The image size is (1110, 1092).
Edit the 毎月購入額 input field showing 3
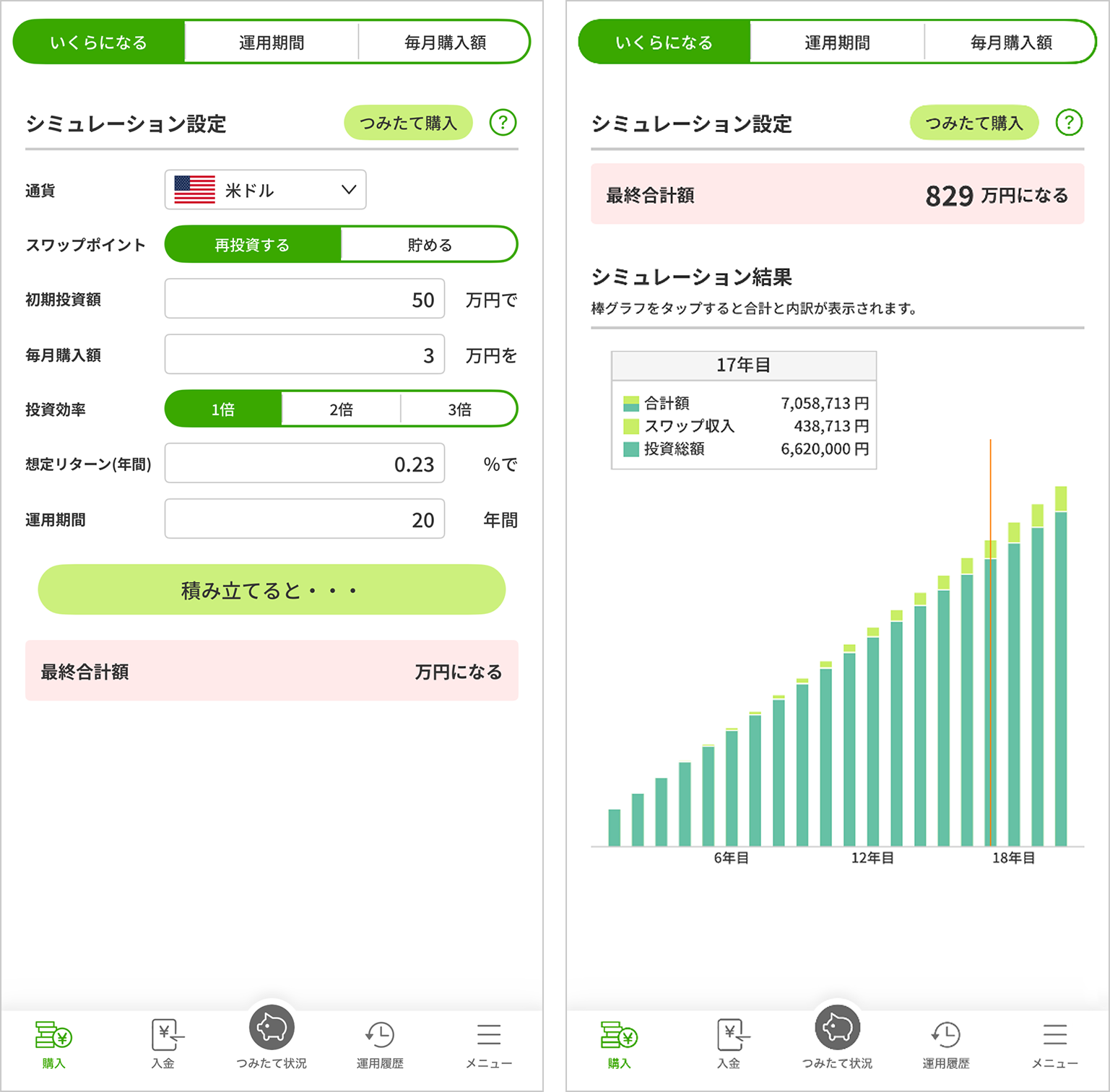point(304,355)
